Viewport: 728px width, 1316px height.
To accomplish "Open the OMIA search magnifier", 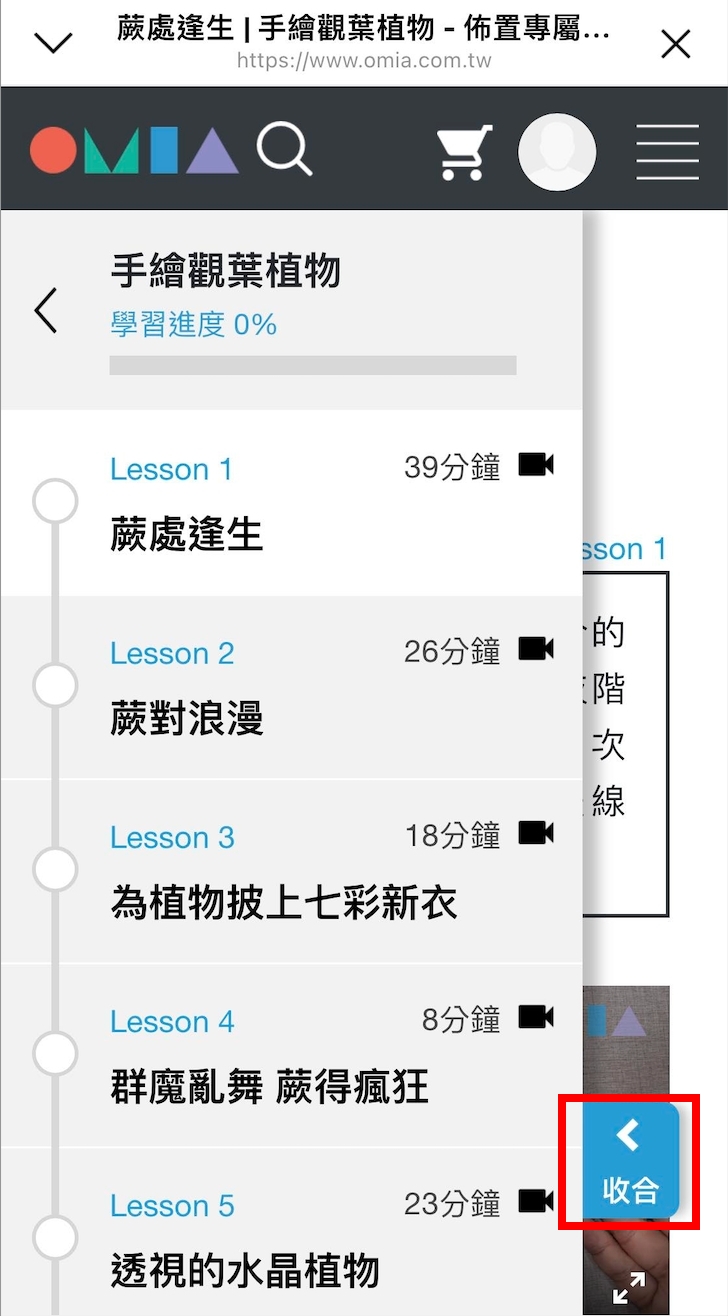I will 284,150.
